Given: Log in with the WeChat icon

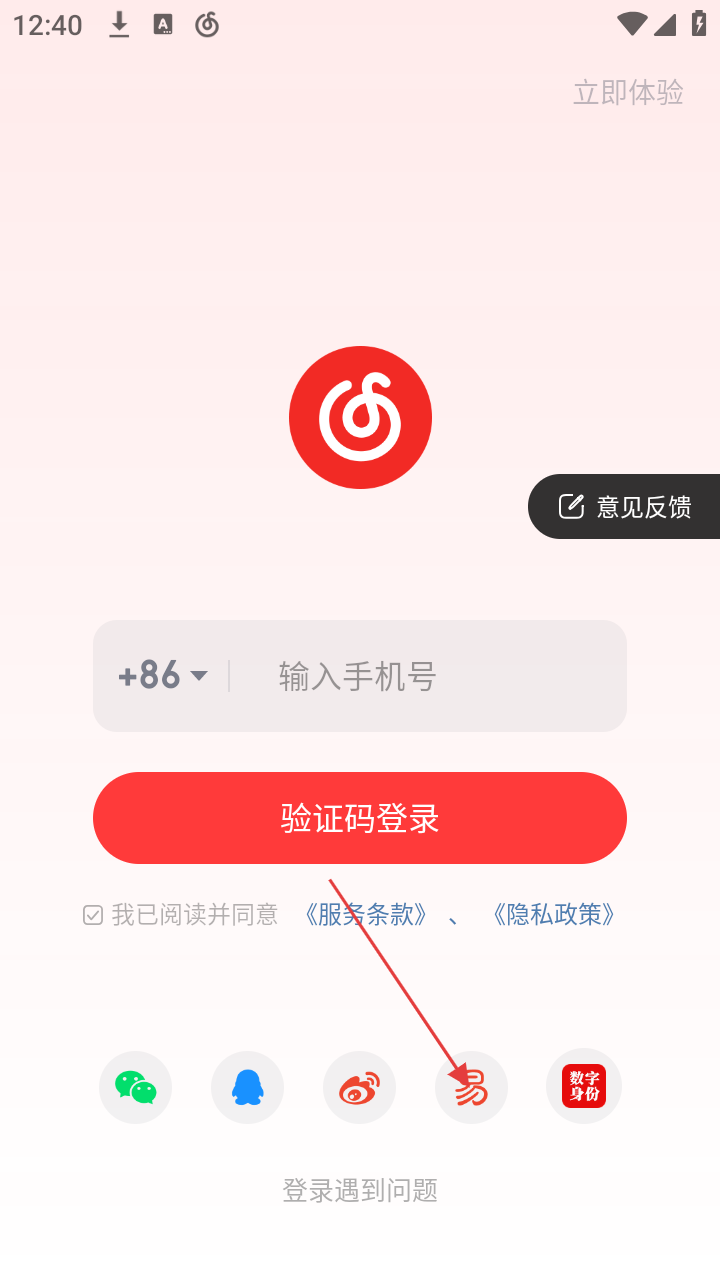Looking at the screenshot, I should pyautogui.click(x=136, y=1087).
